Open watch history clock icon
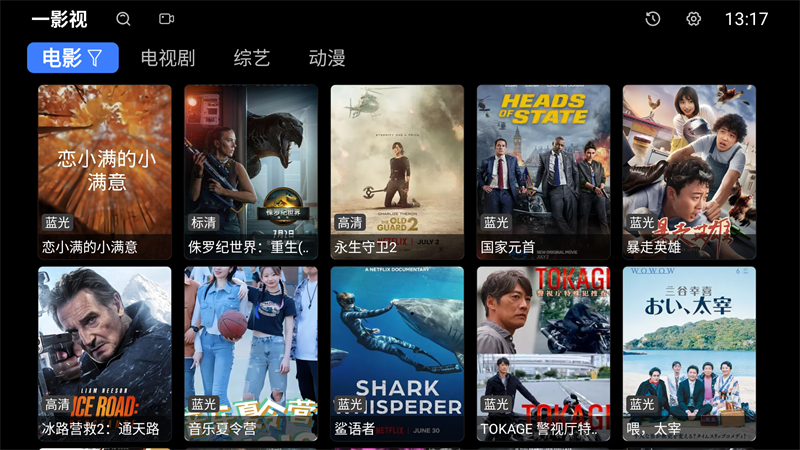This screenshot has width=800, height=450. pyautogui.click(x=652, y=19)
